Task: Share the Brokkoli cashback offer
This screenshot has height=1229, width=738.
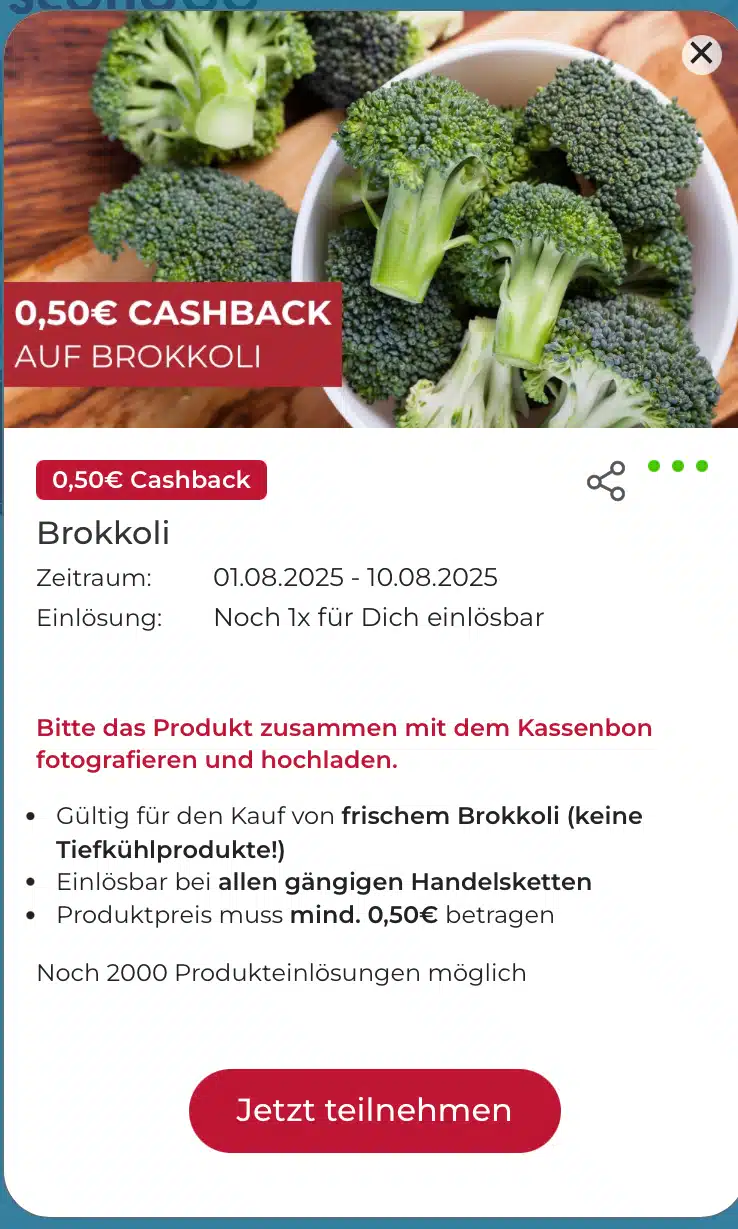Action: [606, 481]
